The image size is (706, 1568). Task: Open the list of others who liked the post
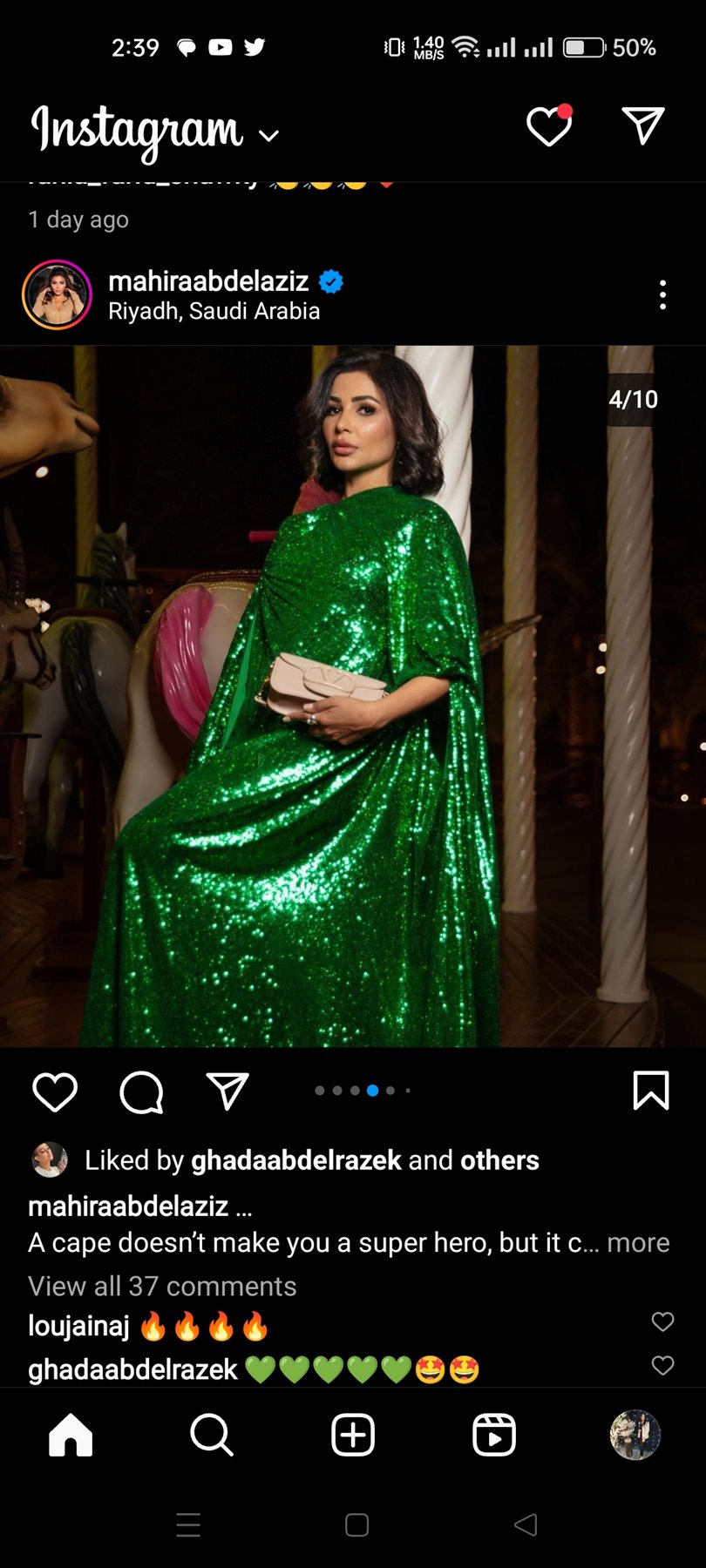coord(499,1160)
